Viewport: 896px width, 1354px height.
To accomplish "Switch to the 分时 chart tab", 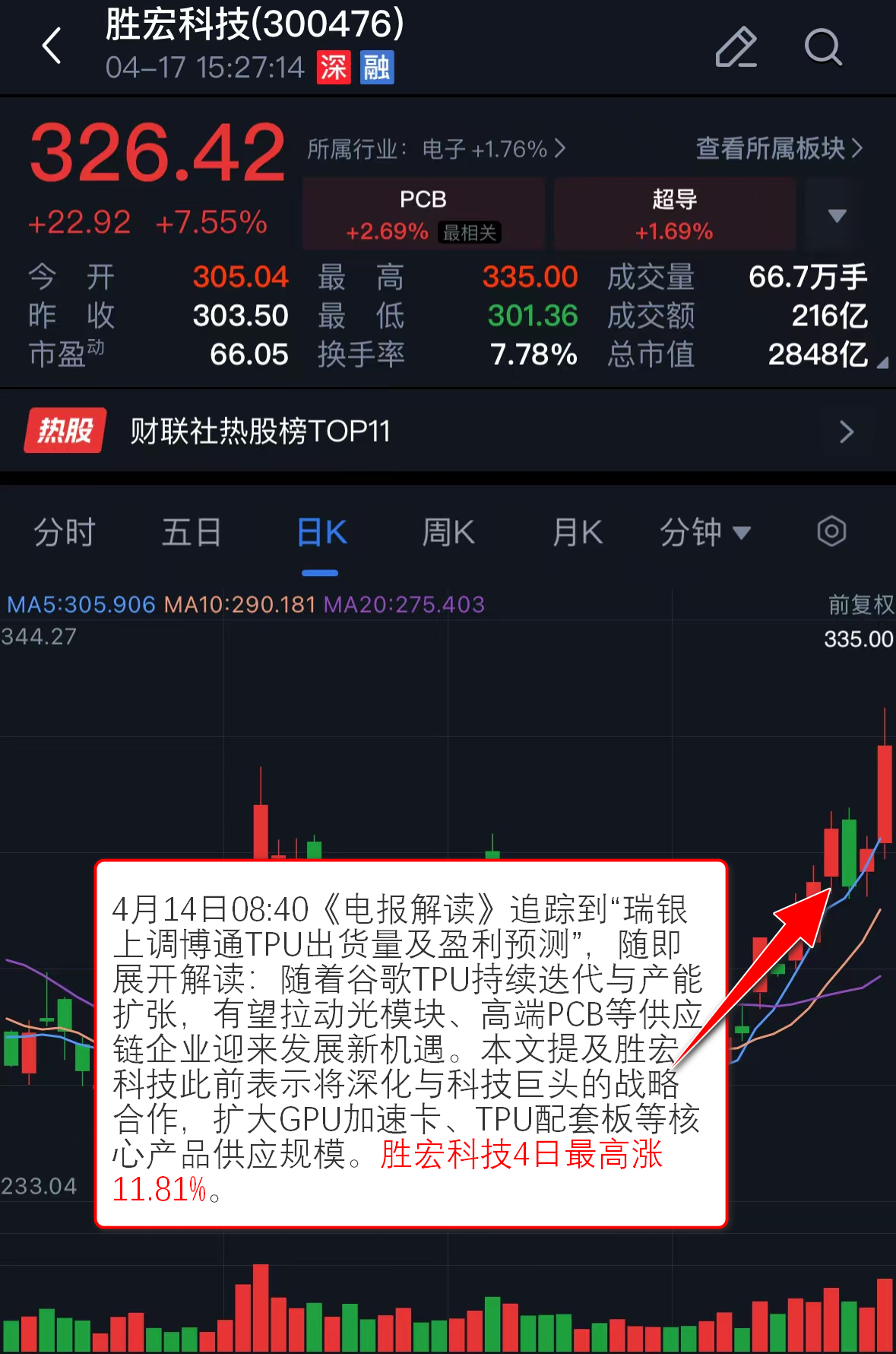I will point(65,532).
